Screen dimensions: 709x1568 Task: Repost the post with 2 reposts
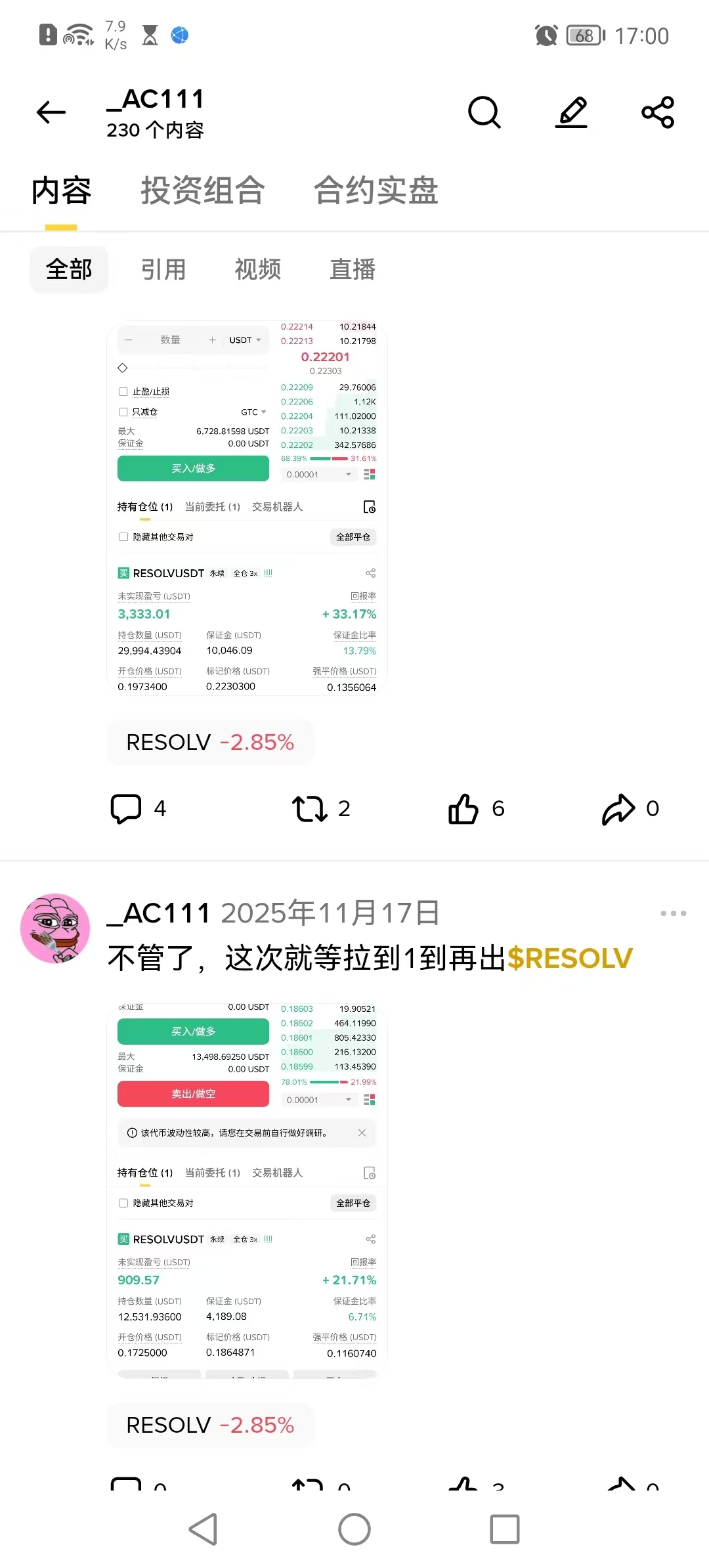click(x=309, y=809)
